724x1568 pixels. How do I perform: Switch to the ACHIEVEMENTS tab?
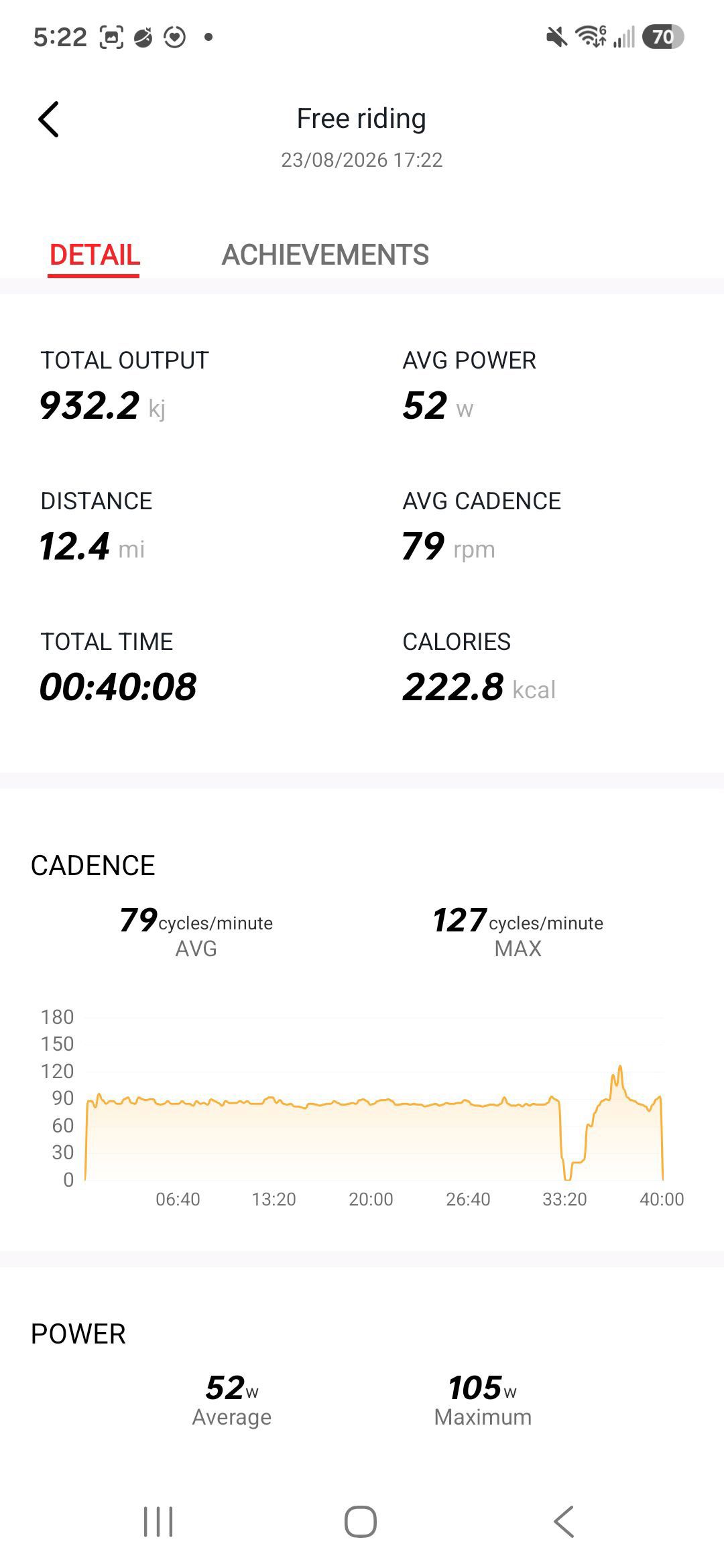point(325,255)
